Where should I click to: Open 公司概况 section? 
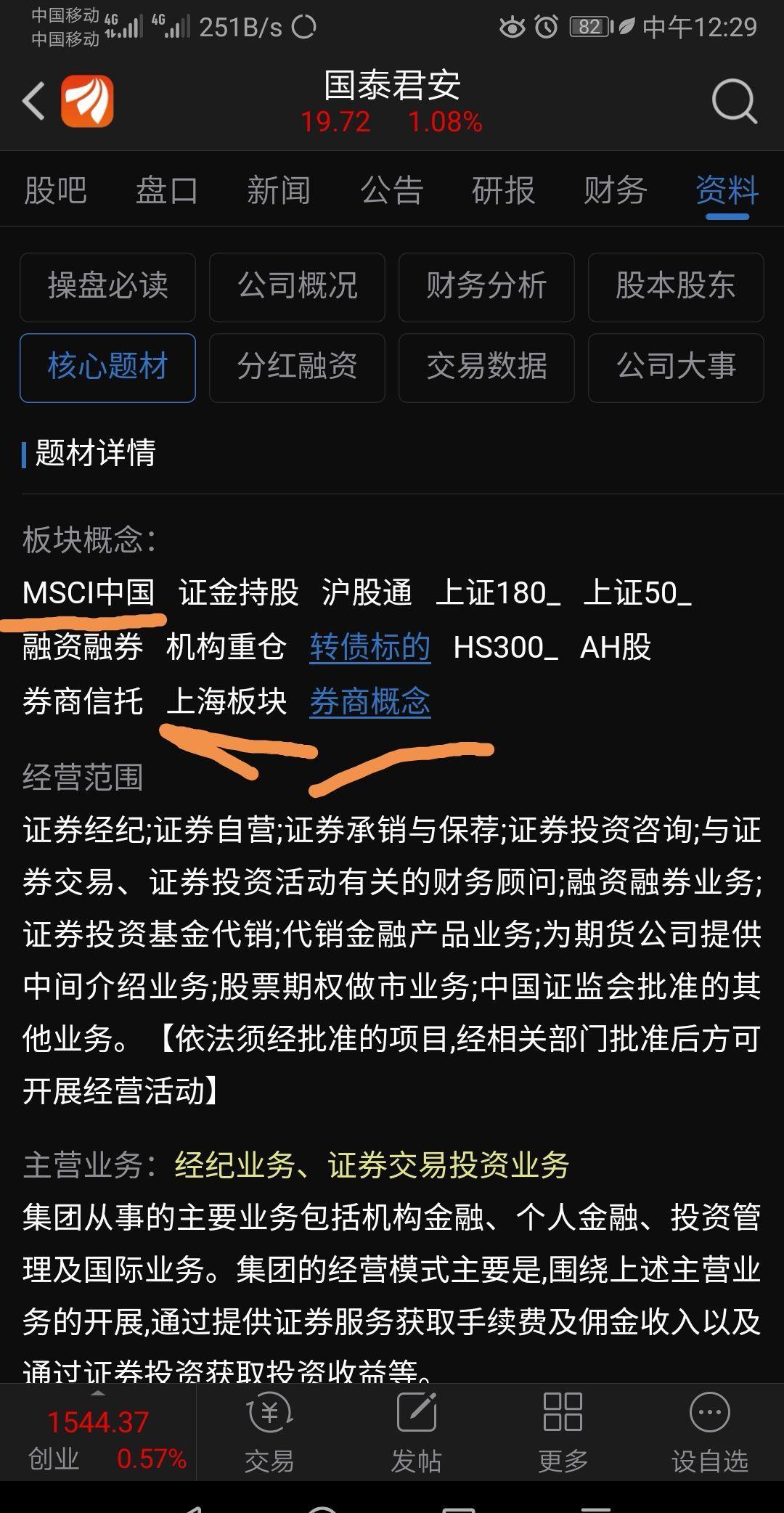tap(297, 287)
